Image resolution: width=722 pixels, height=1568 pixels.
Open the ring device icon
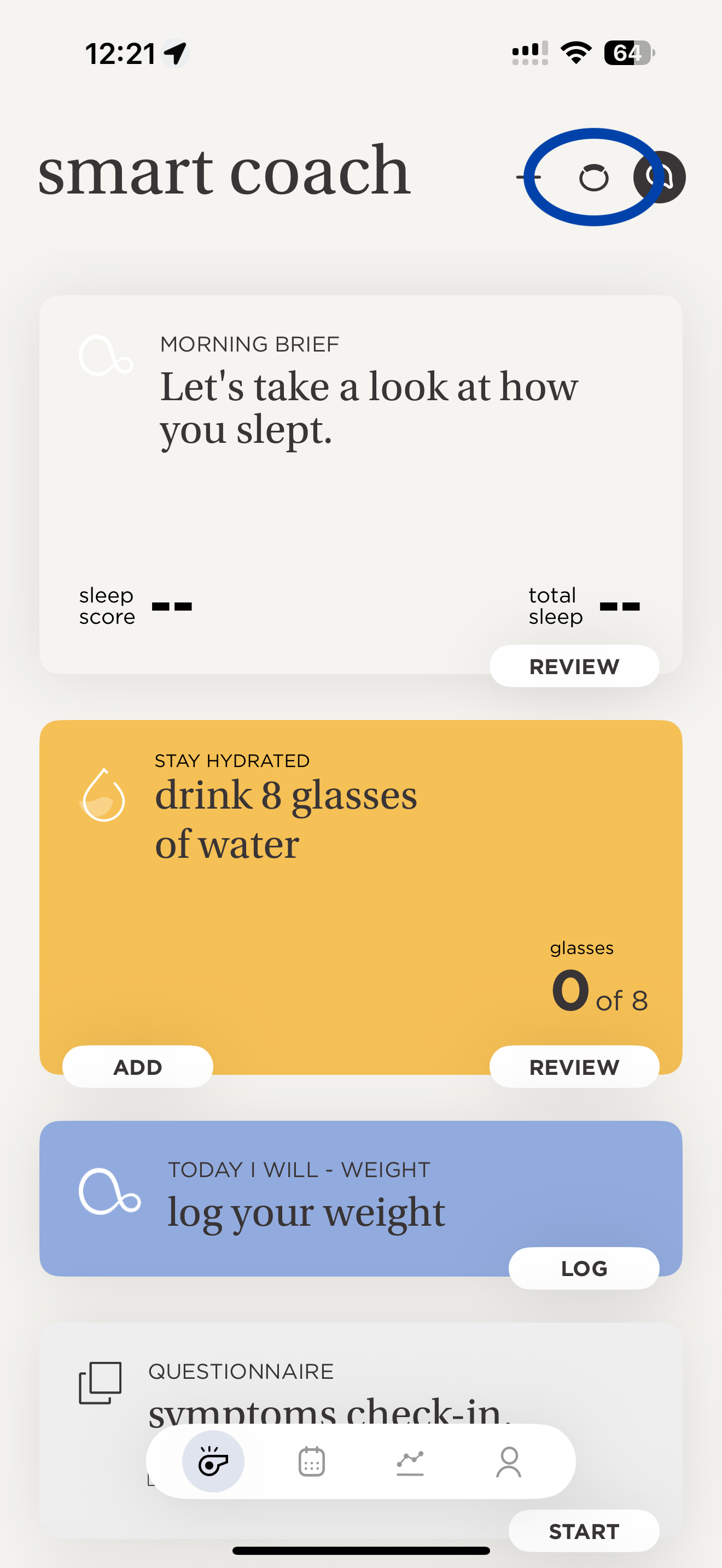click(x=593, y=178)
